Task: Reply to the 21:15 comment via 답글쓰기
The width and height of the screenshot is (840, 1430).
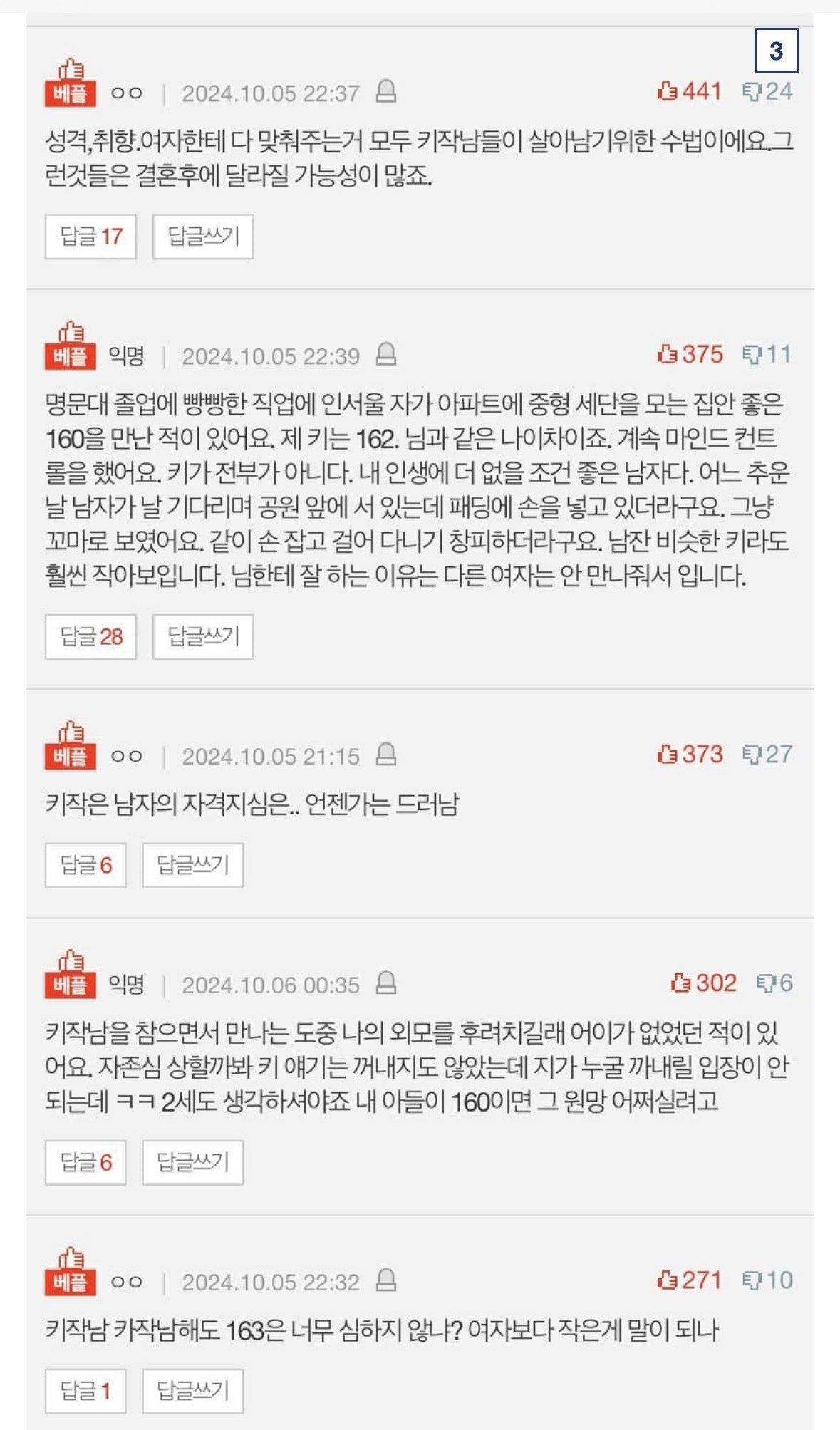Action: coord(192,865)
